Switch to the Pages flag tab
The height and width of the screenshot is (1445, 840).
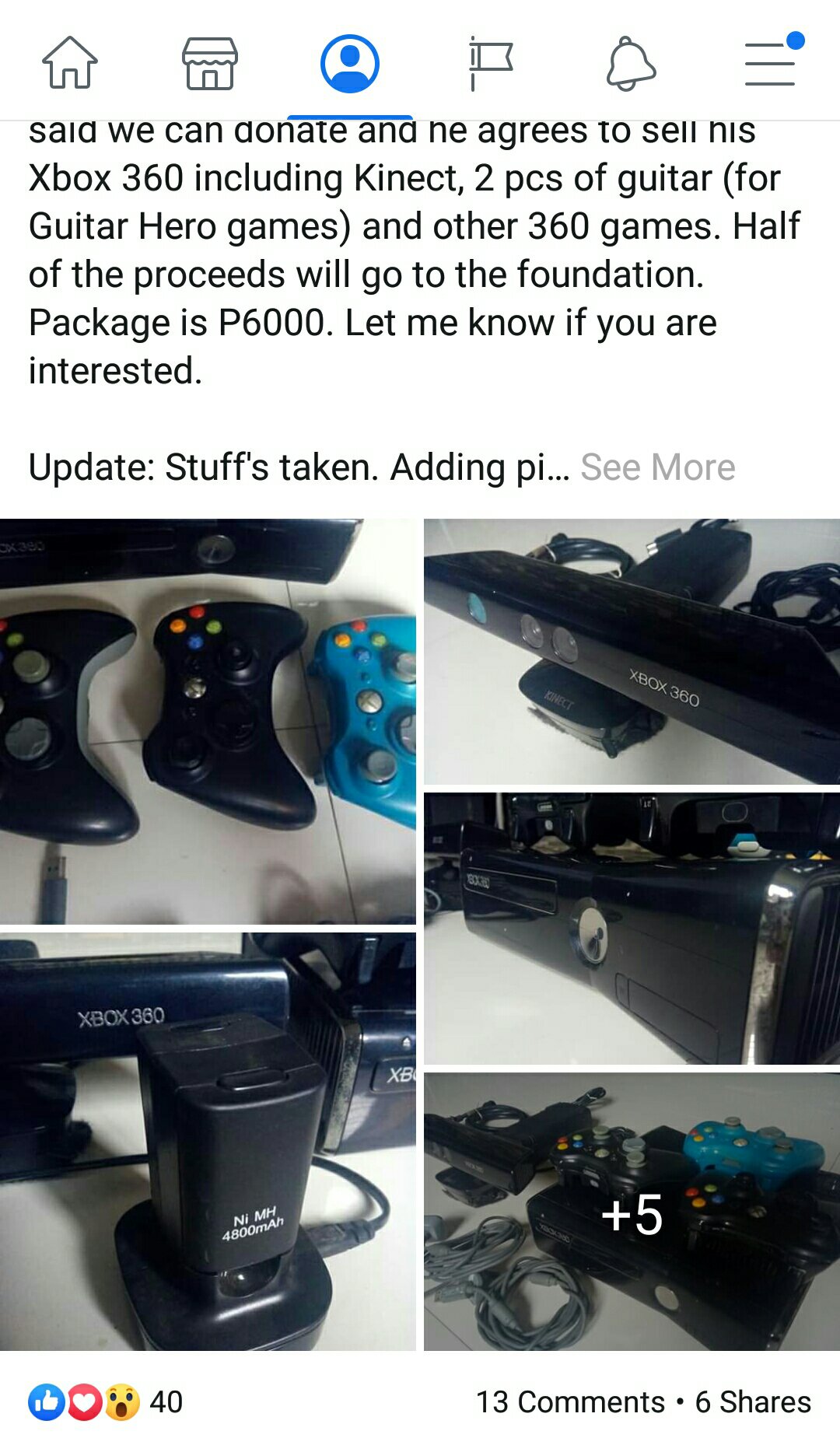pos(490,63)
